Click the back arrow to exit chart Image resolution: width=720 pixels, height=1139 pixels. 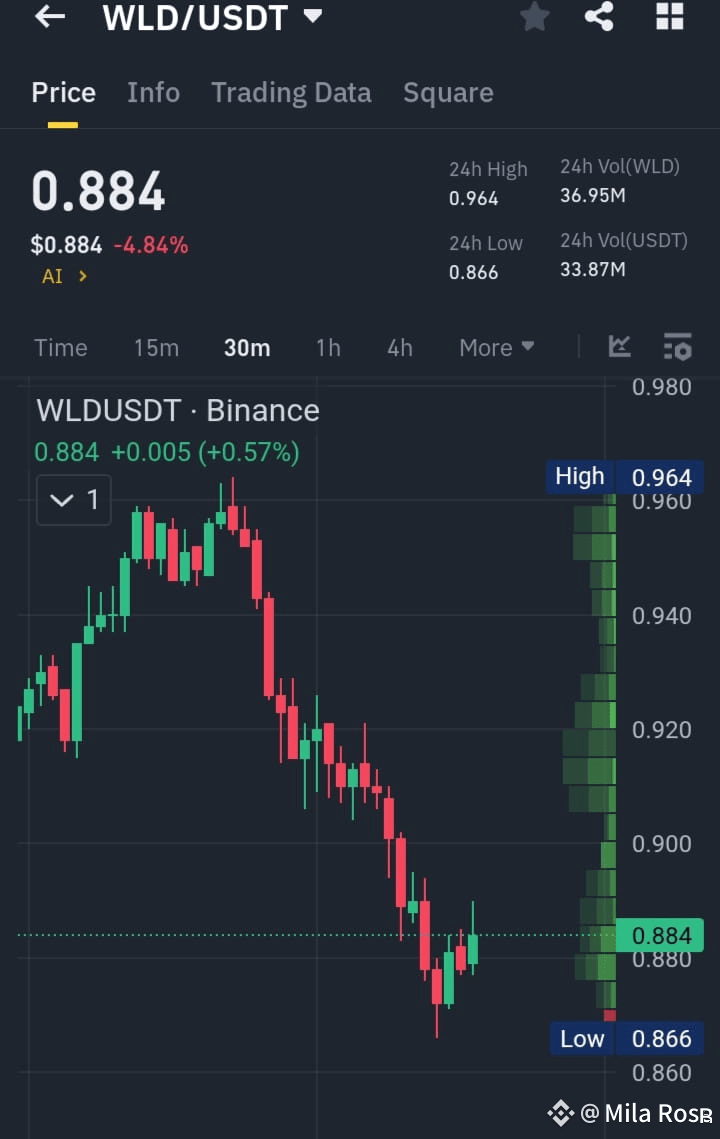coord(49,17)
